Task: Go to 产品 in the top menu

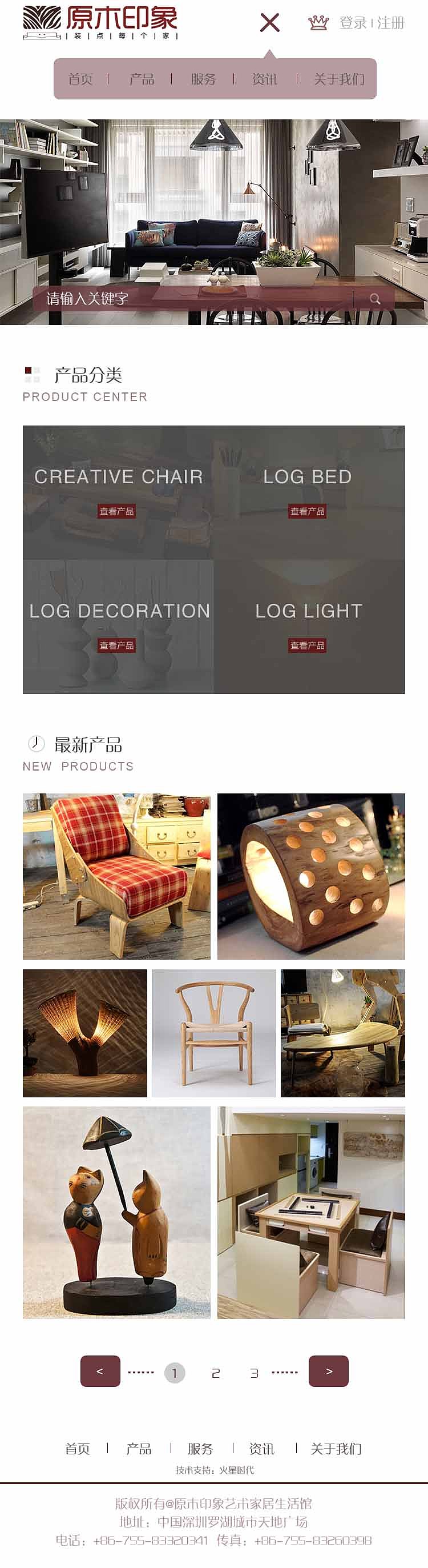Action: tap(142, 79)
